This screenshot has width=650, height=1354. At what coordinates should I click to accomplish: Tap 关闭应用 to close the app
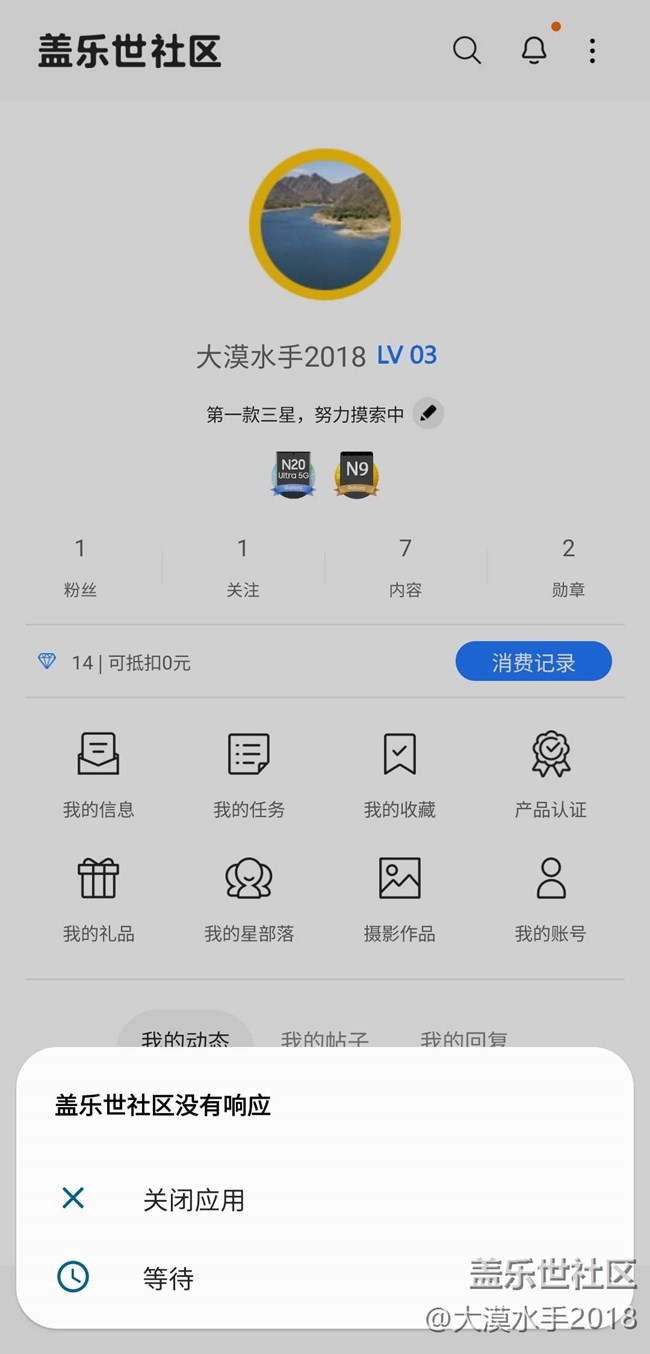[x=193, y=1199]
